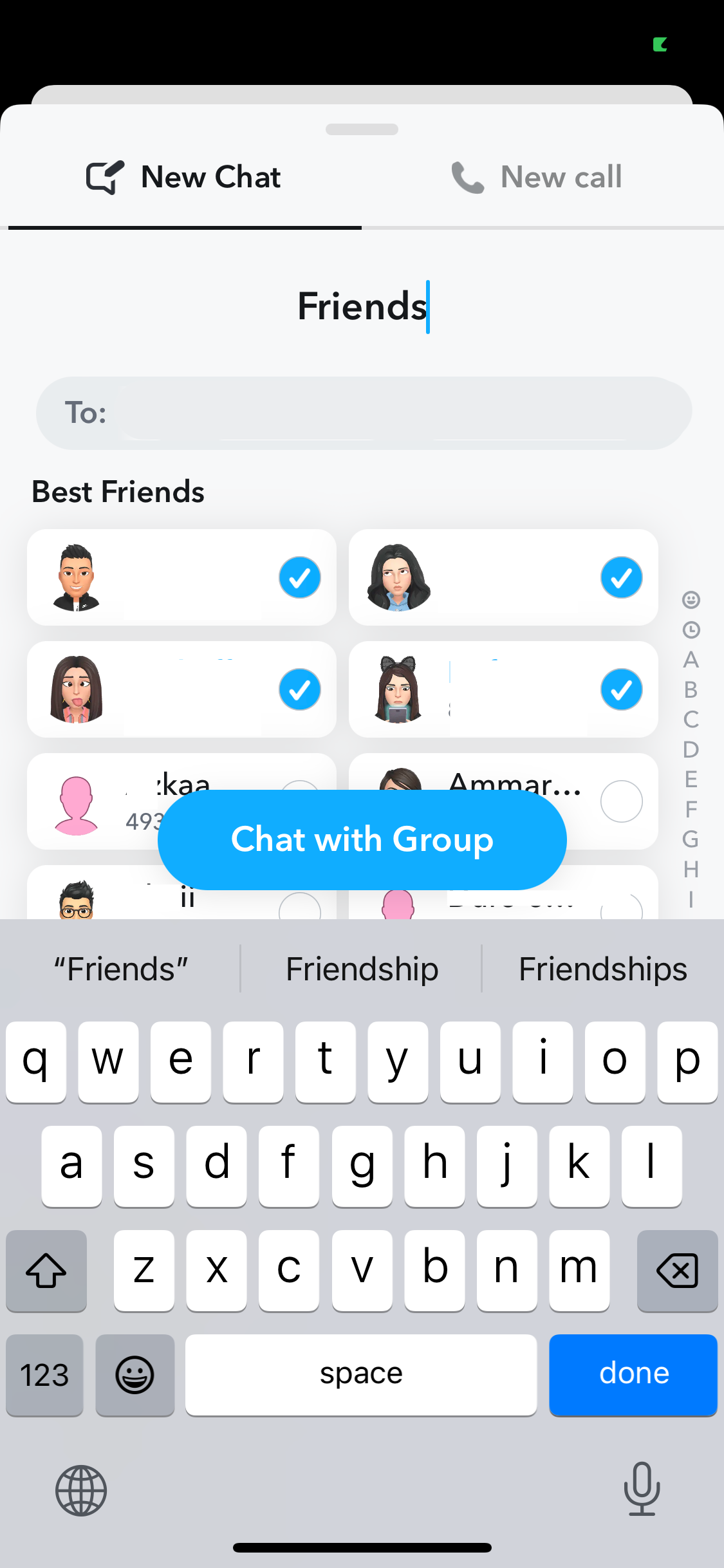The image size is (724, 1568).
Task: Choose the Friendship autocomplete suggestion
Action: tap(361, 967)
